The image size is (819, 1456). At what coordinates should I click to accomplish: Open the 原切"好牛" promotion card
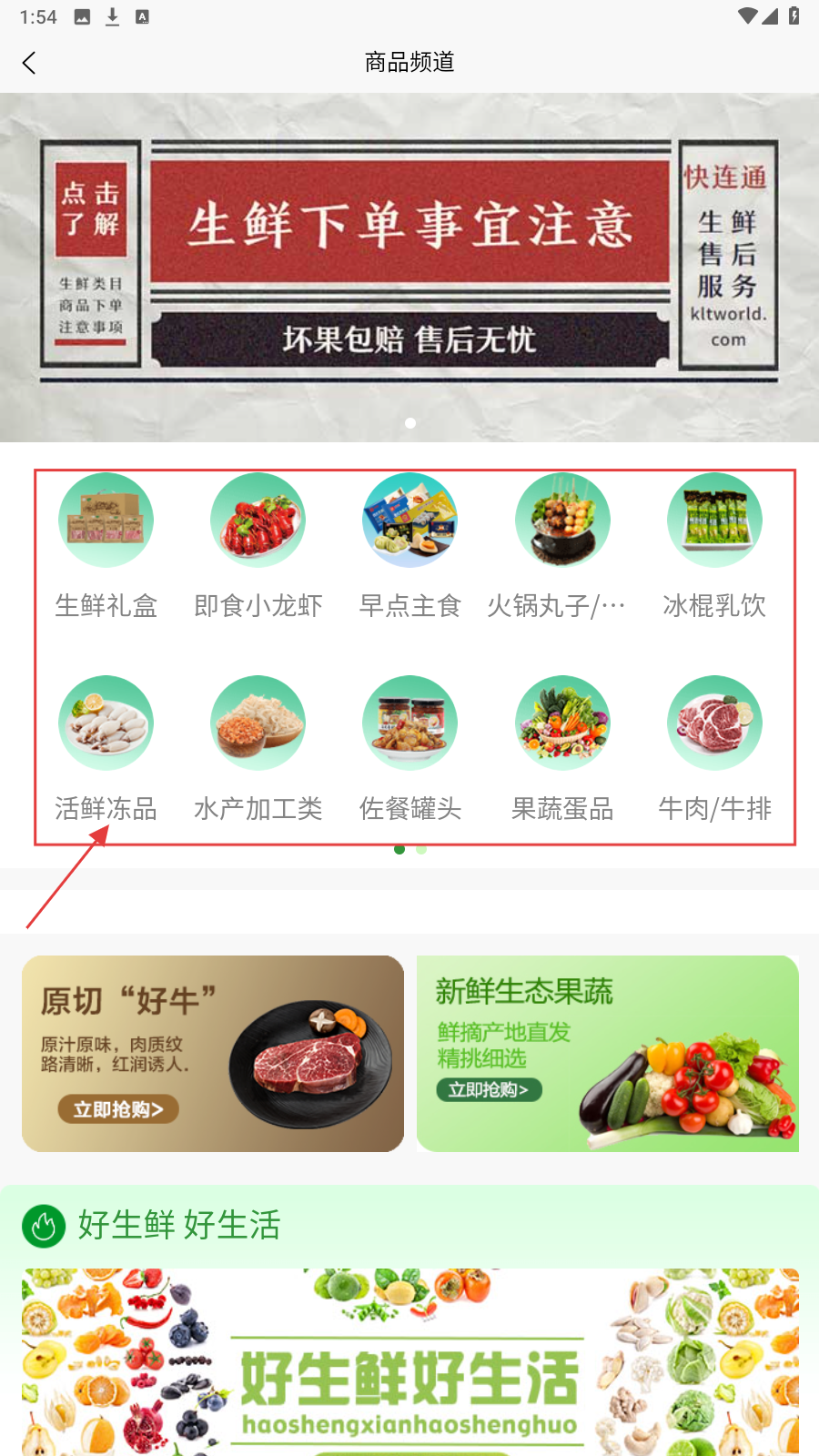tap(213, 1054)
